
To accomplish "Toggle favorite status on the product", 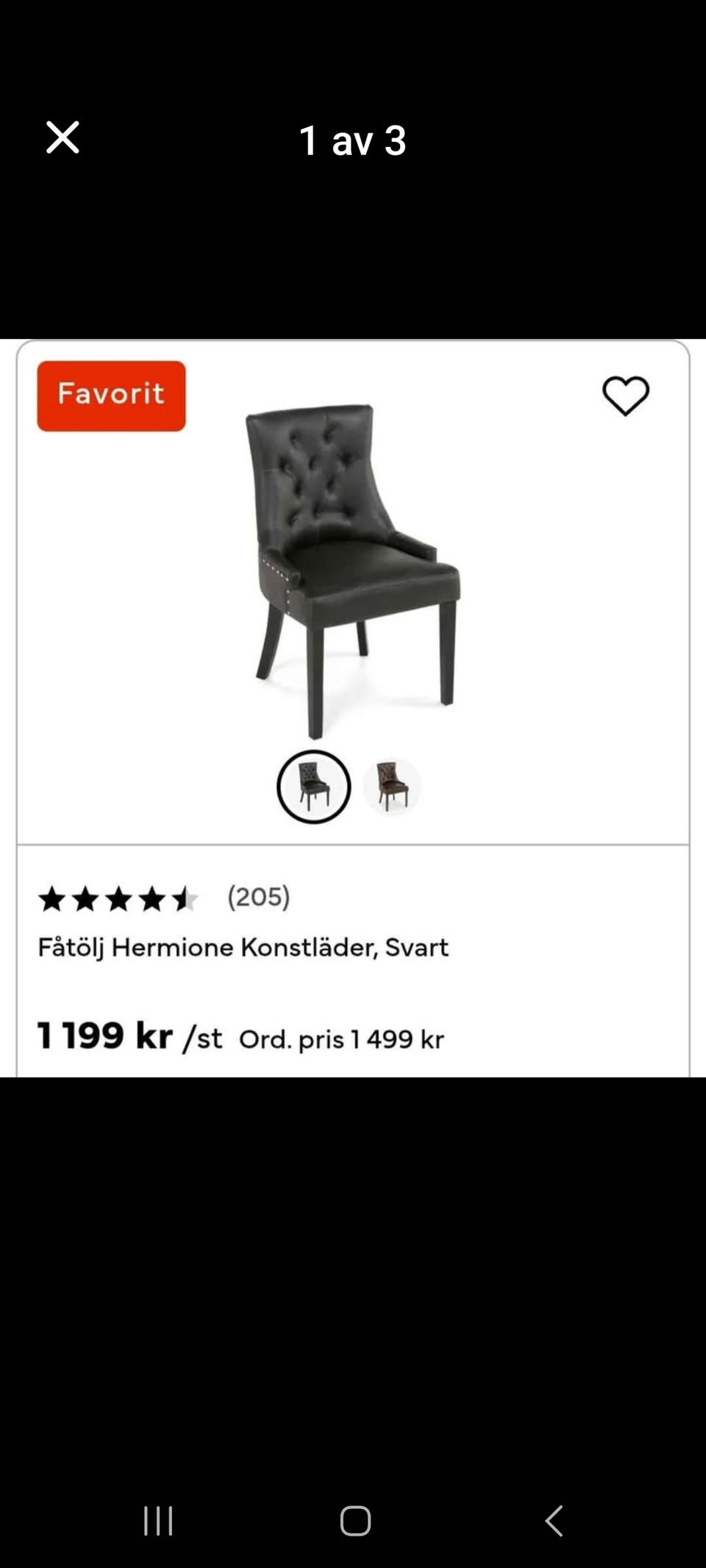I will [x=624, y=397].
